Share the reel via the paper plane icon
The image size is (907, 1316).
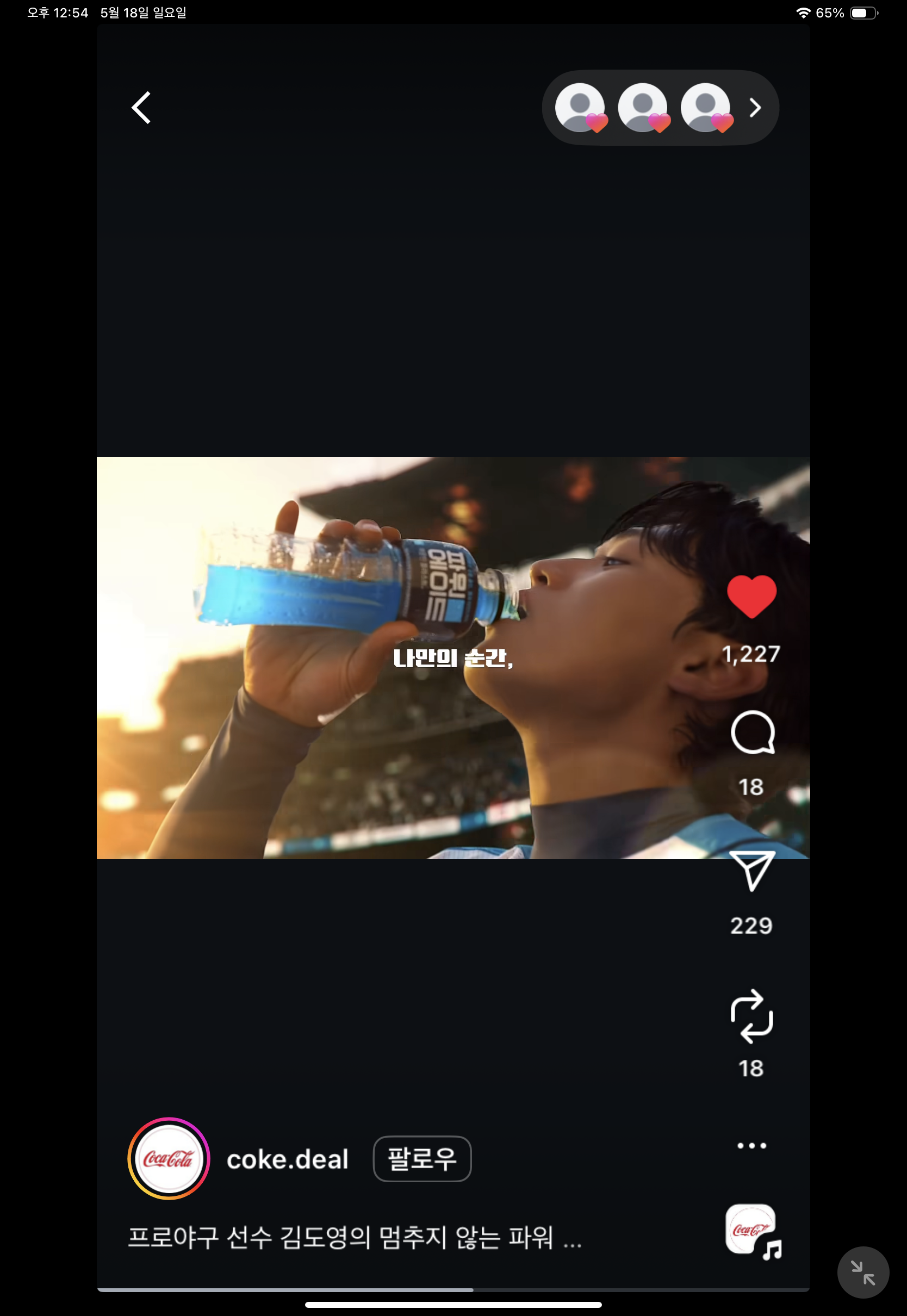tap(752, 871)
